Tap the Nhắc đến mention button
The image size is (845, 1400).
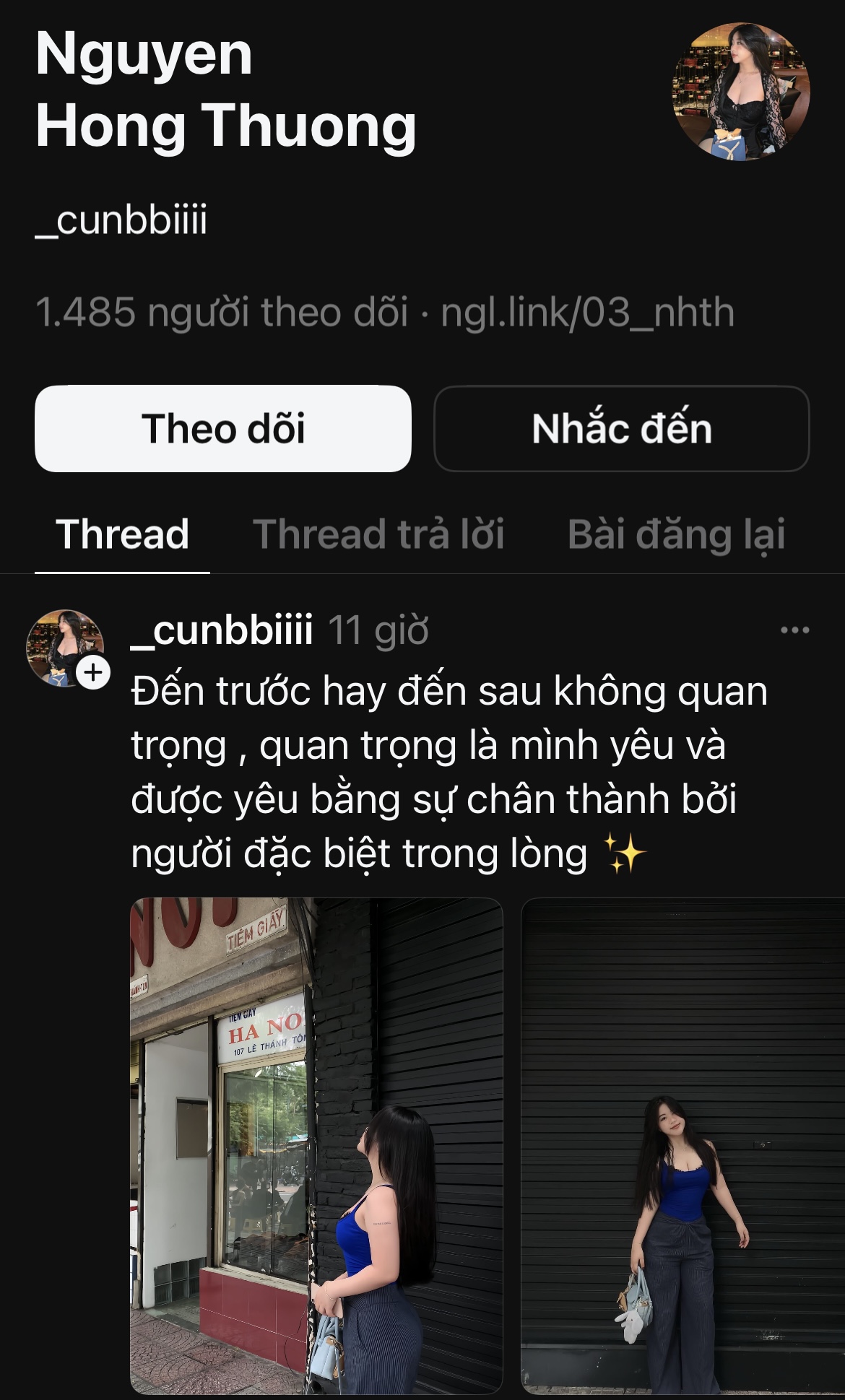click(621, 429)
